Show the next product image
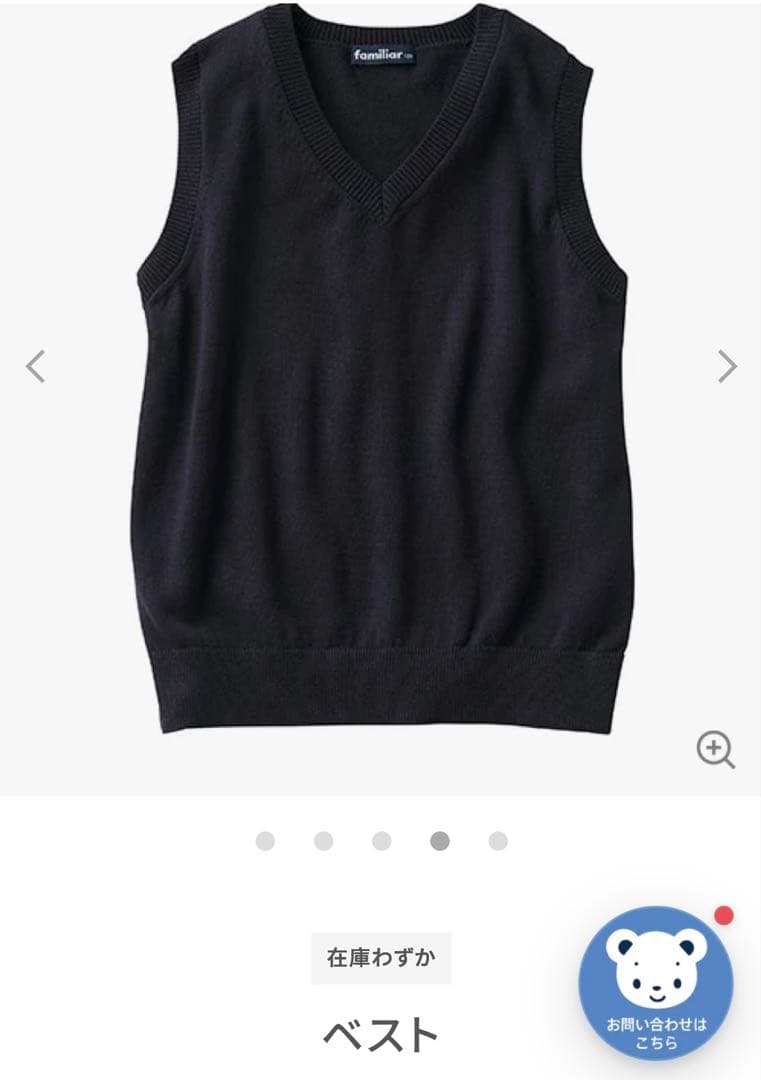 coord(727,366)
